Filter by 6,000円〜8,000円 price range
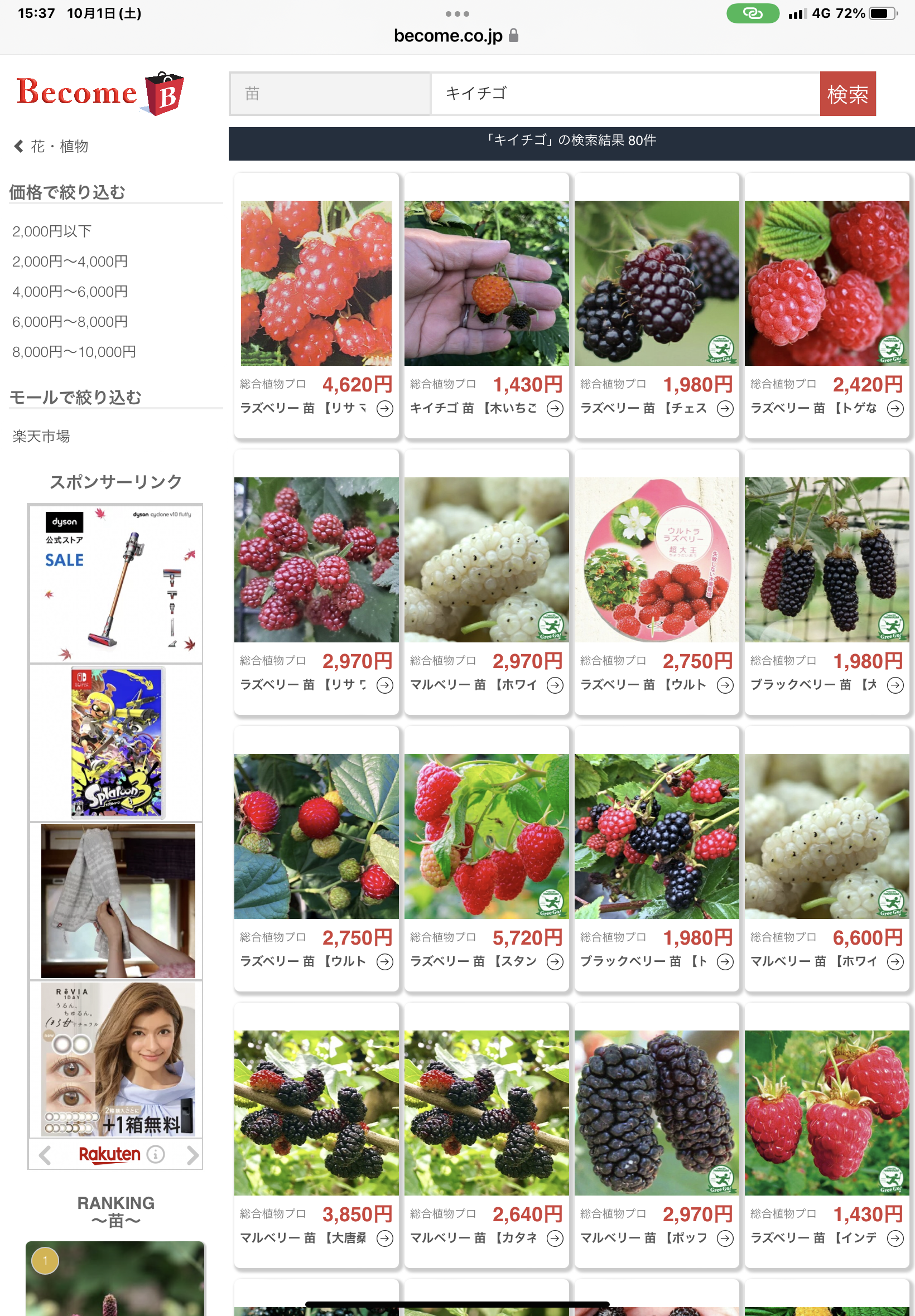This screenshot has width=915, height=1316. tap(70, 322)
